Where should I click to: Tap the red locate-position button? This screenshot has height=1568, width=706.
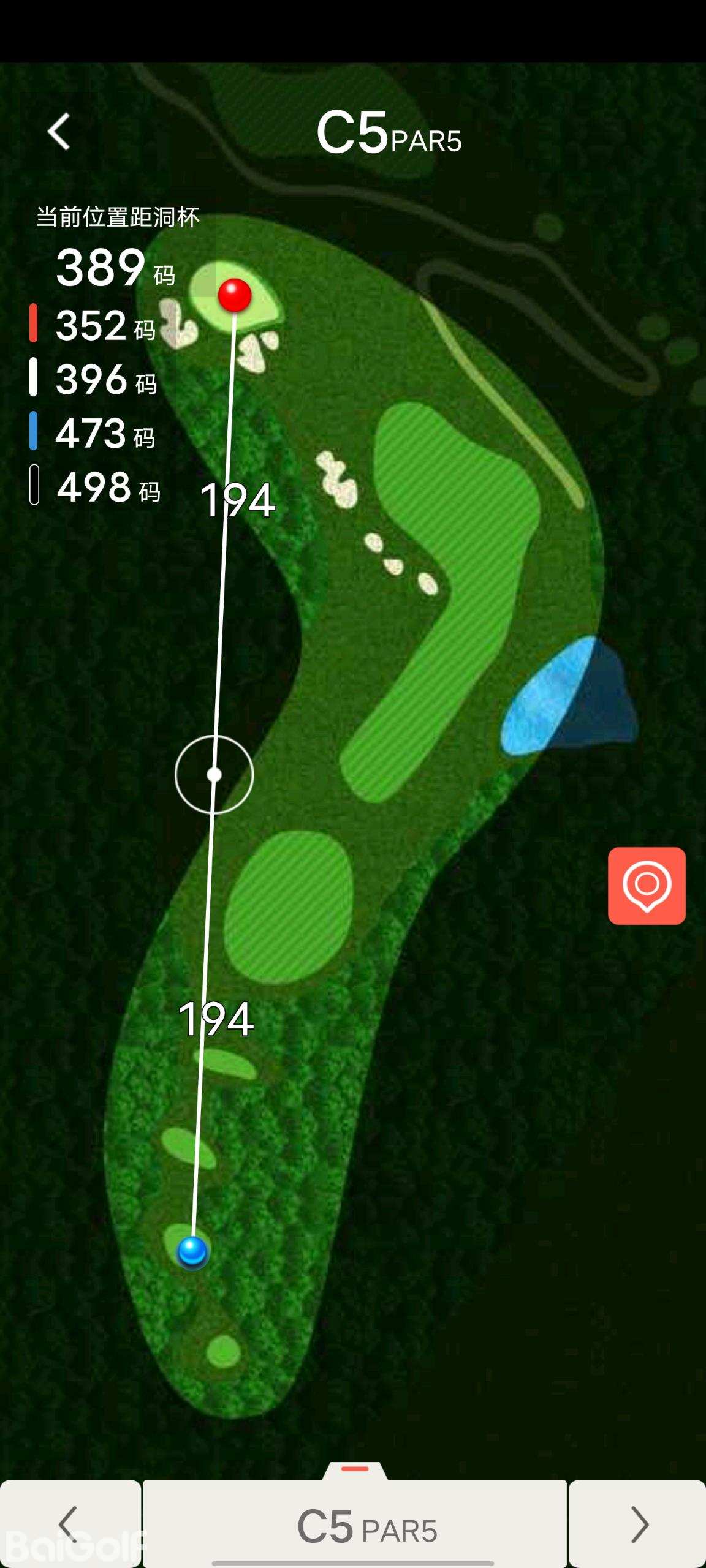pyautogui.click(x=647, y=886)
